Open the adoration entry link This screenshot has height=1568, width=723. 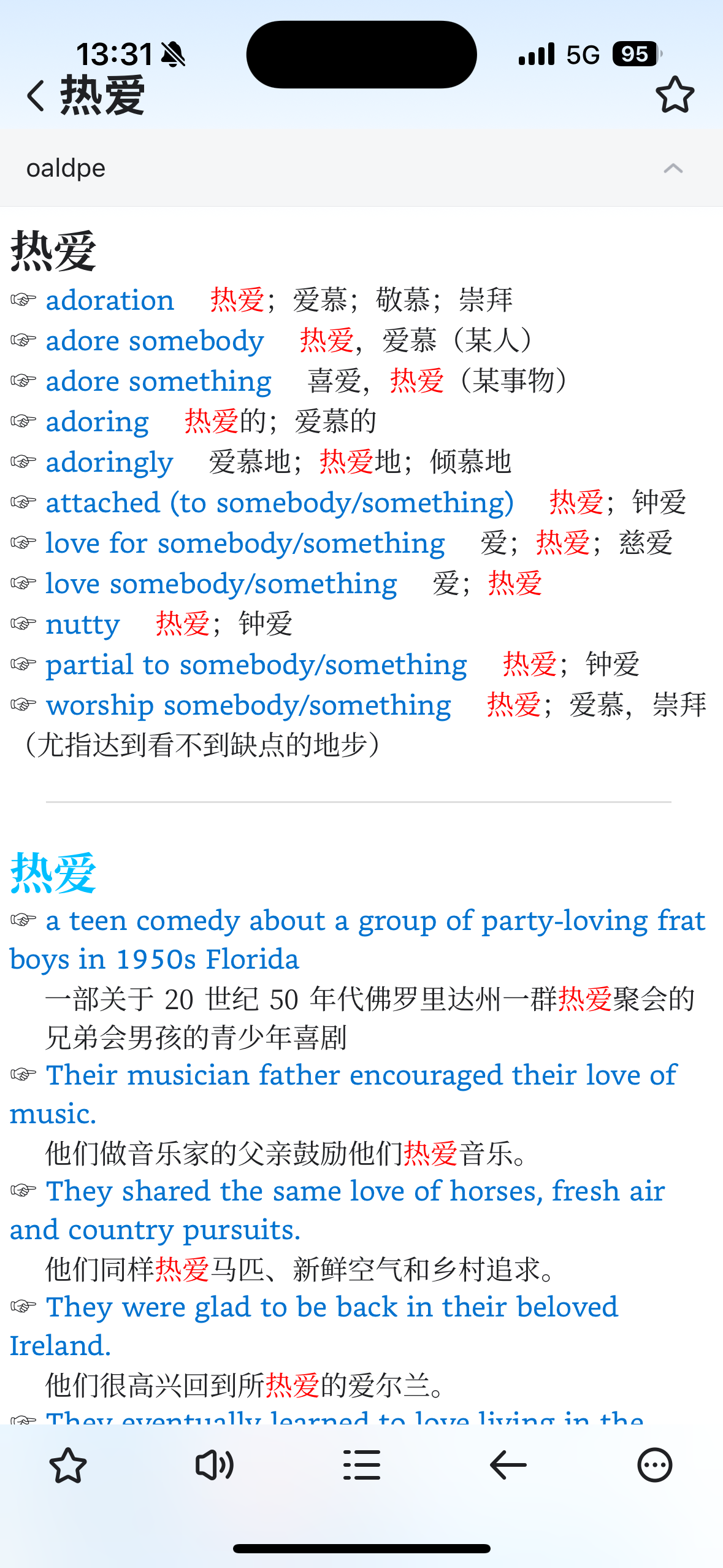point(110,300)
